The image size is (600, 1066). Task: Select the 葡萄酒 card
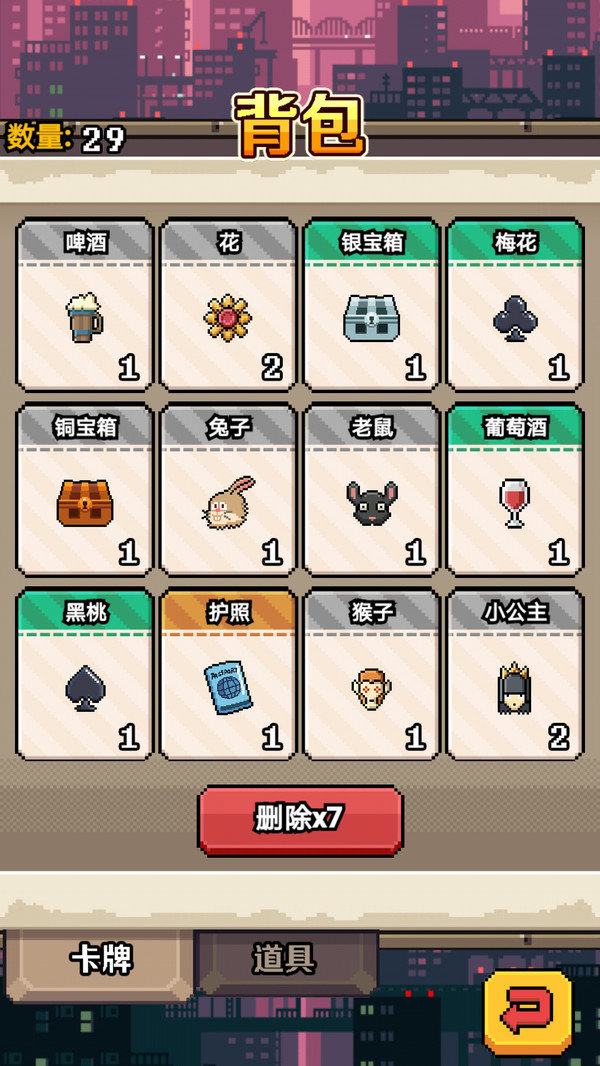pos(515,490)
